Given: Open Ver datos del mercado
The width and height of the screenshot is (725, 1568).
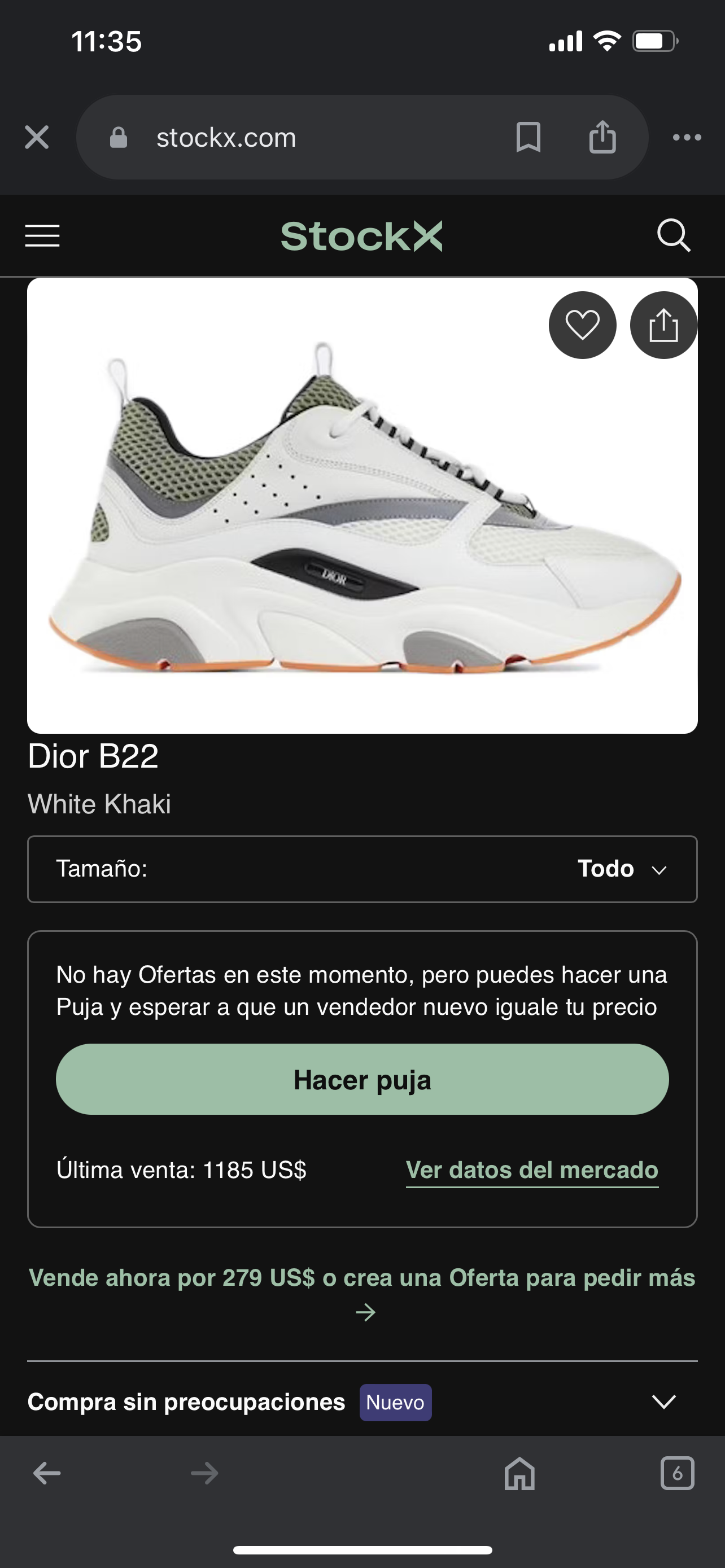Looking at the screenshot, I should [x=532, y=1170].
